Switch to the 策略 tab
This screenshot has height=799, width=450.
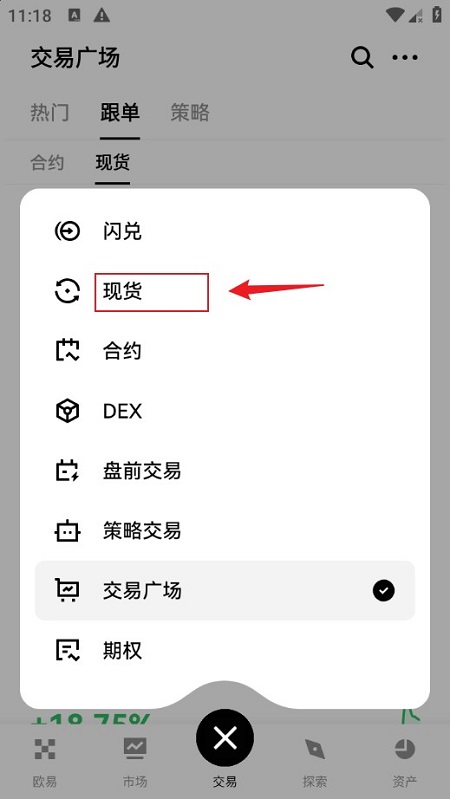click(190, 113)
